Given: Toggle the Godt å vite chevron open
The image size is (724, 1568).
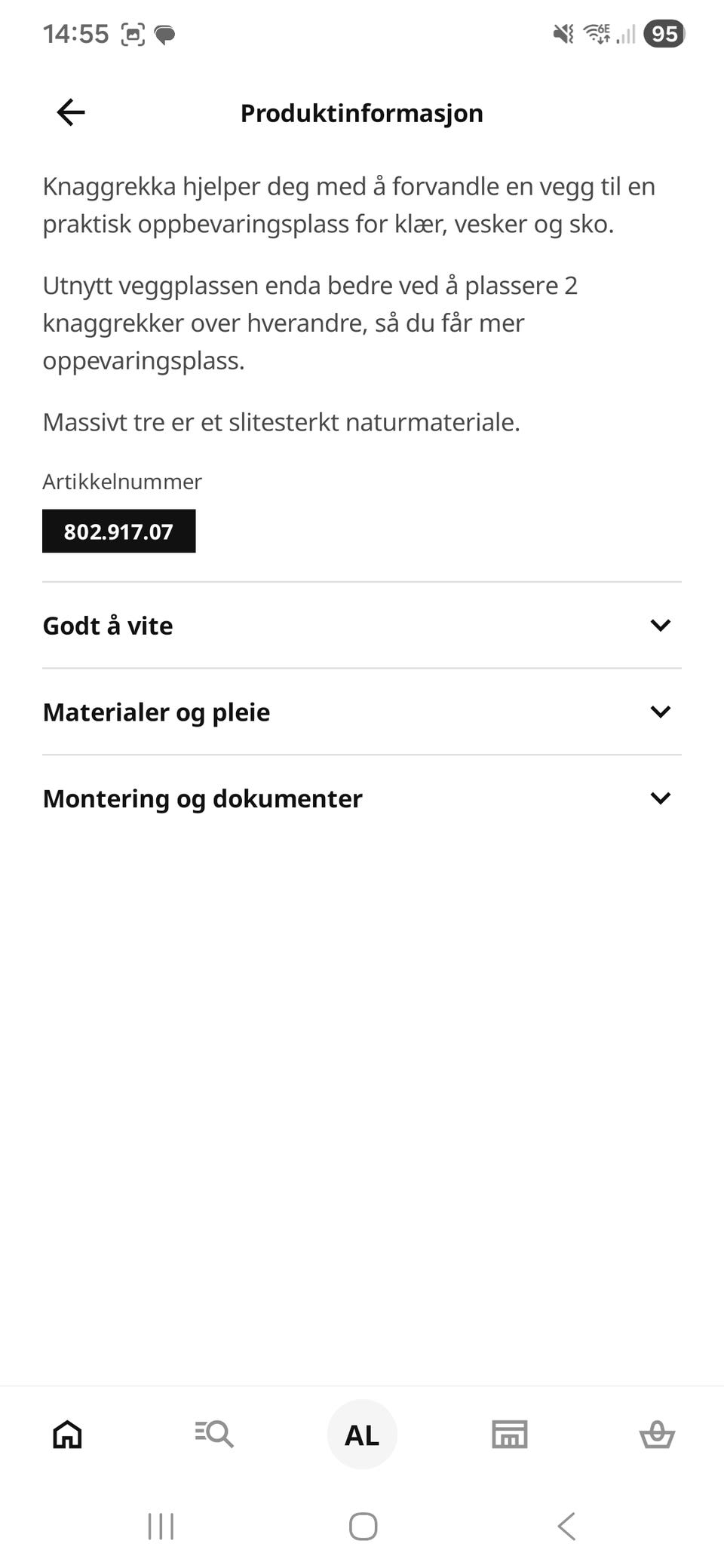Looking at the screenshot, I should pos(661,625).
